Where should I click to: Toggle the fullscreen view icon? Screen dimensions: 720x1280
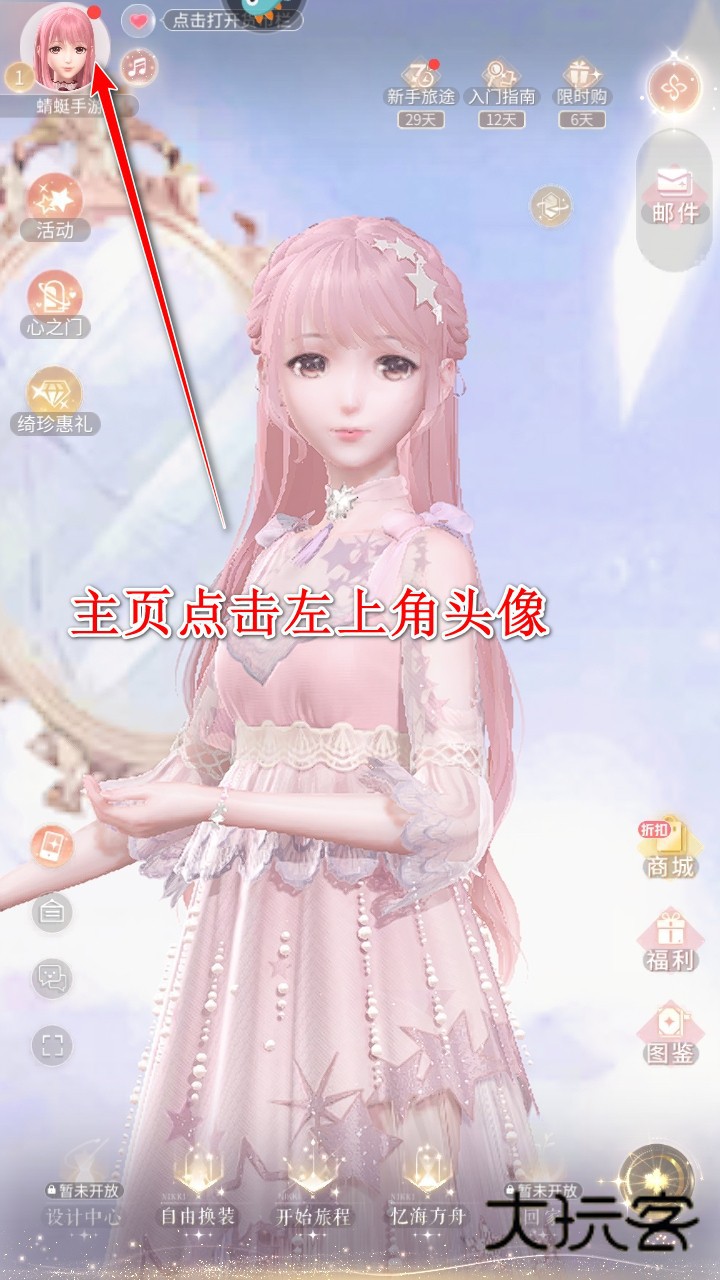pyautogui.click(x=52, y=1046)
